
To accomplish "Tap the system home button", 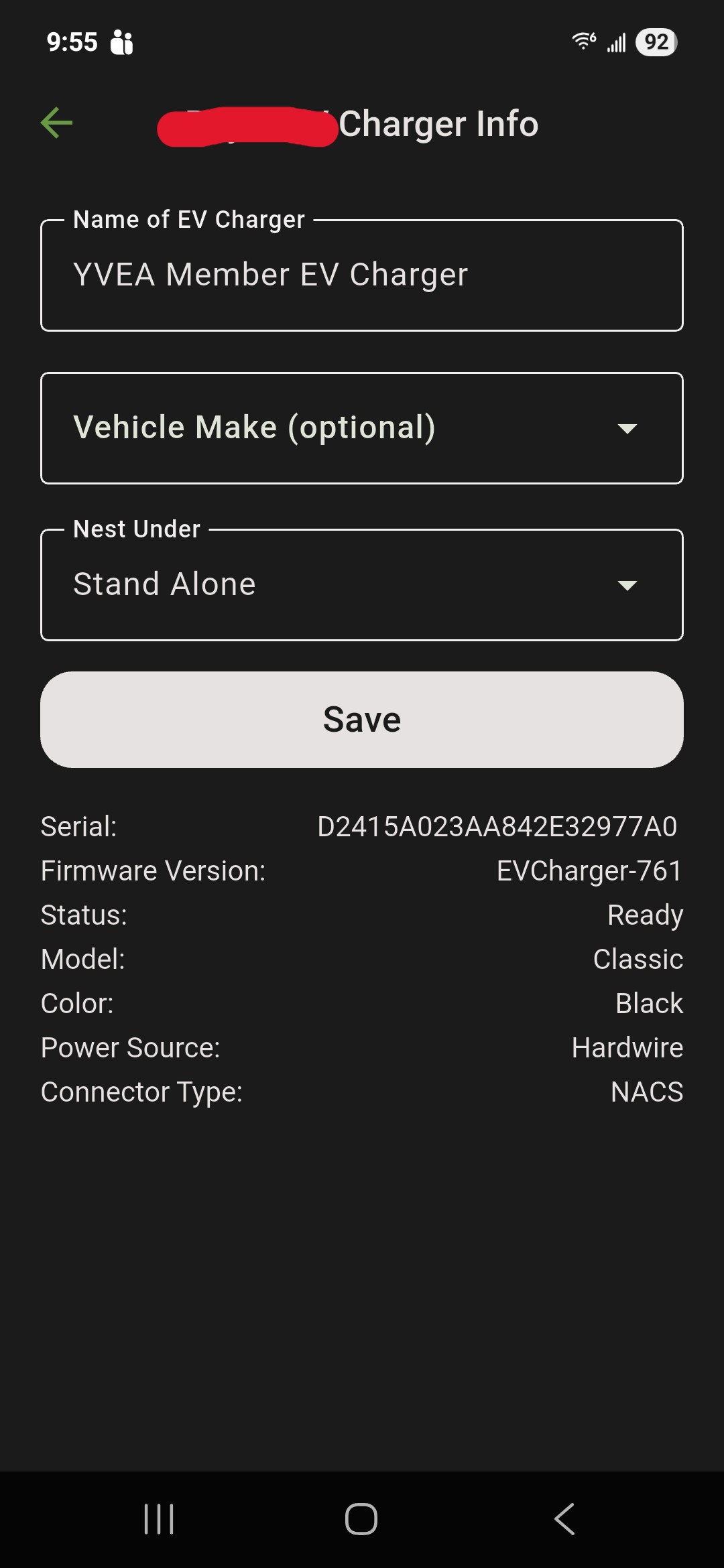I will click(361, 1518).
